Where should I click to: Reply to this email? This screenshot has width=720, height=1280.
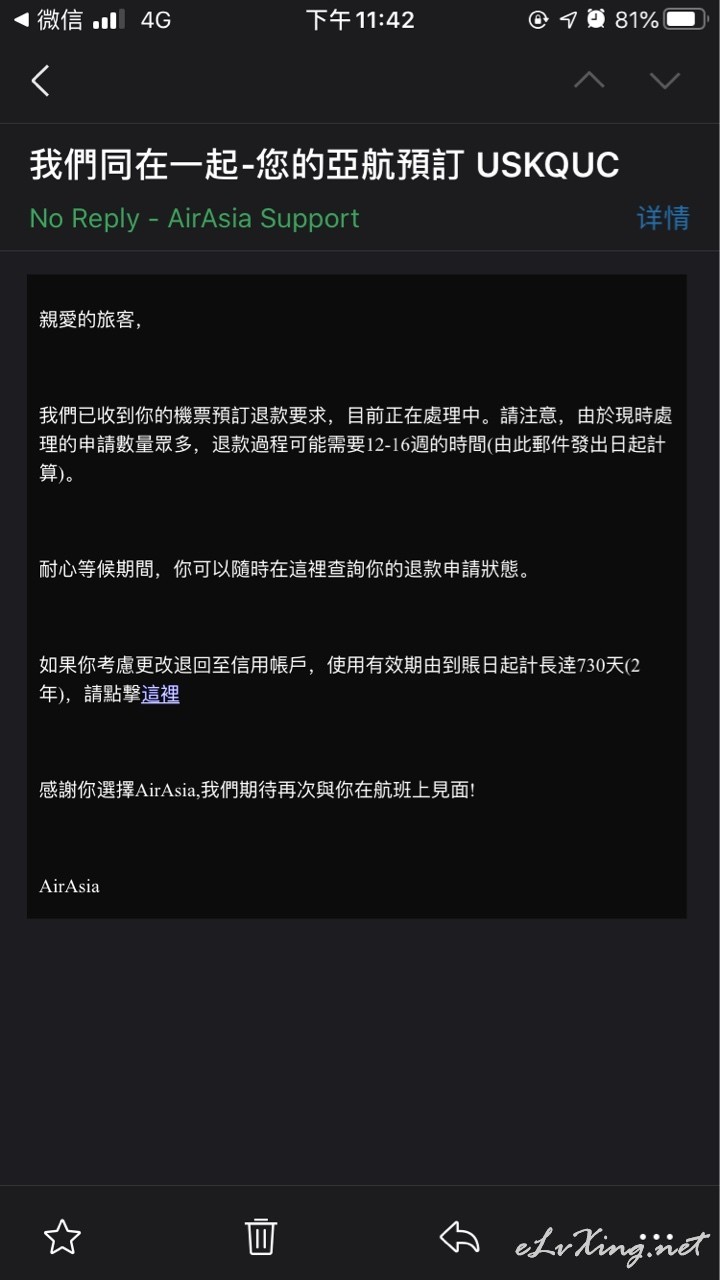tap(459, 1237)
